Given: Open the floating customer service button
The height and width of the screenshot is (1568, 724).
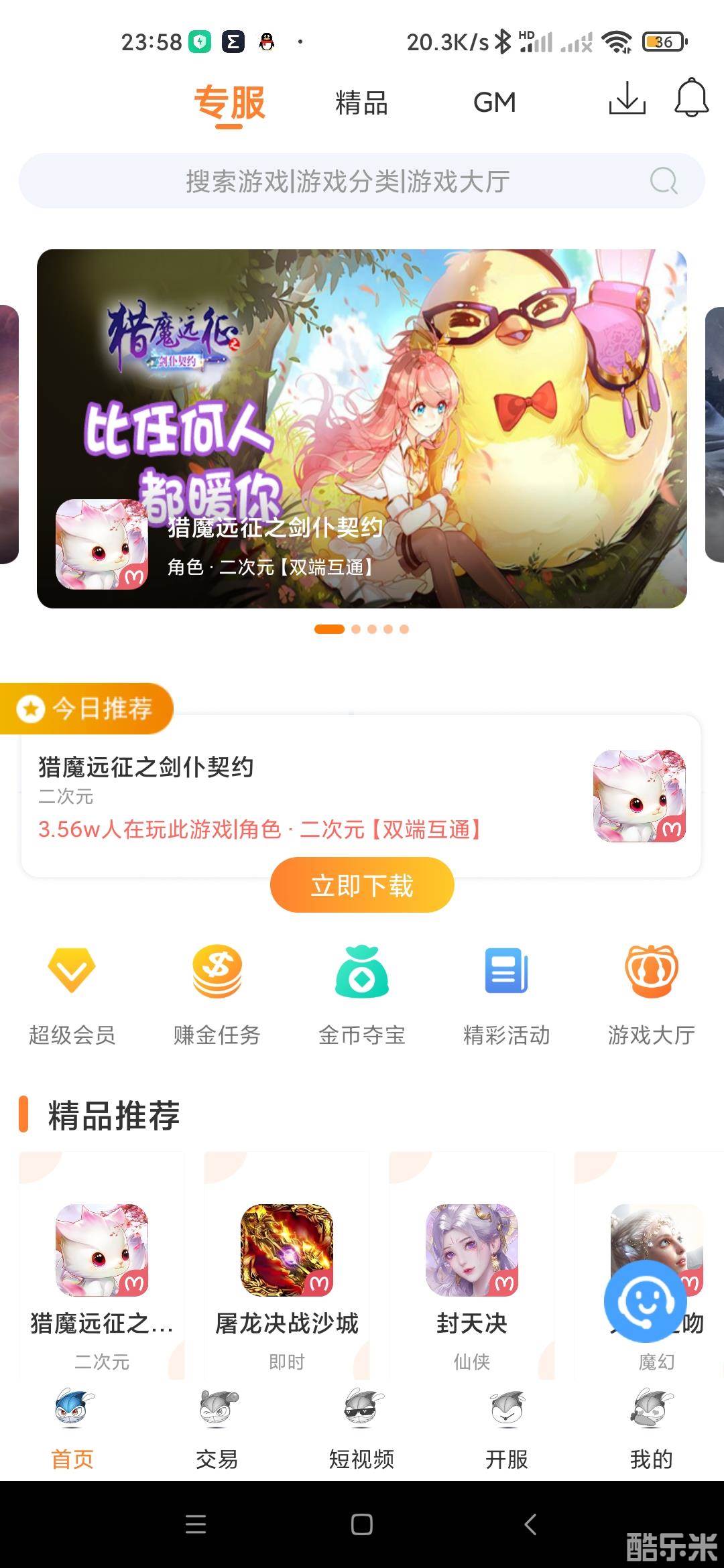Looking at the screenshot, I should click(645, 1301).
